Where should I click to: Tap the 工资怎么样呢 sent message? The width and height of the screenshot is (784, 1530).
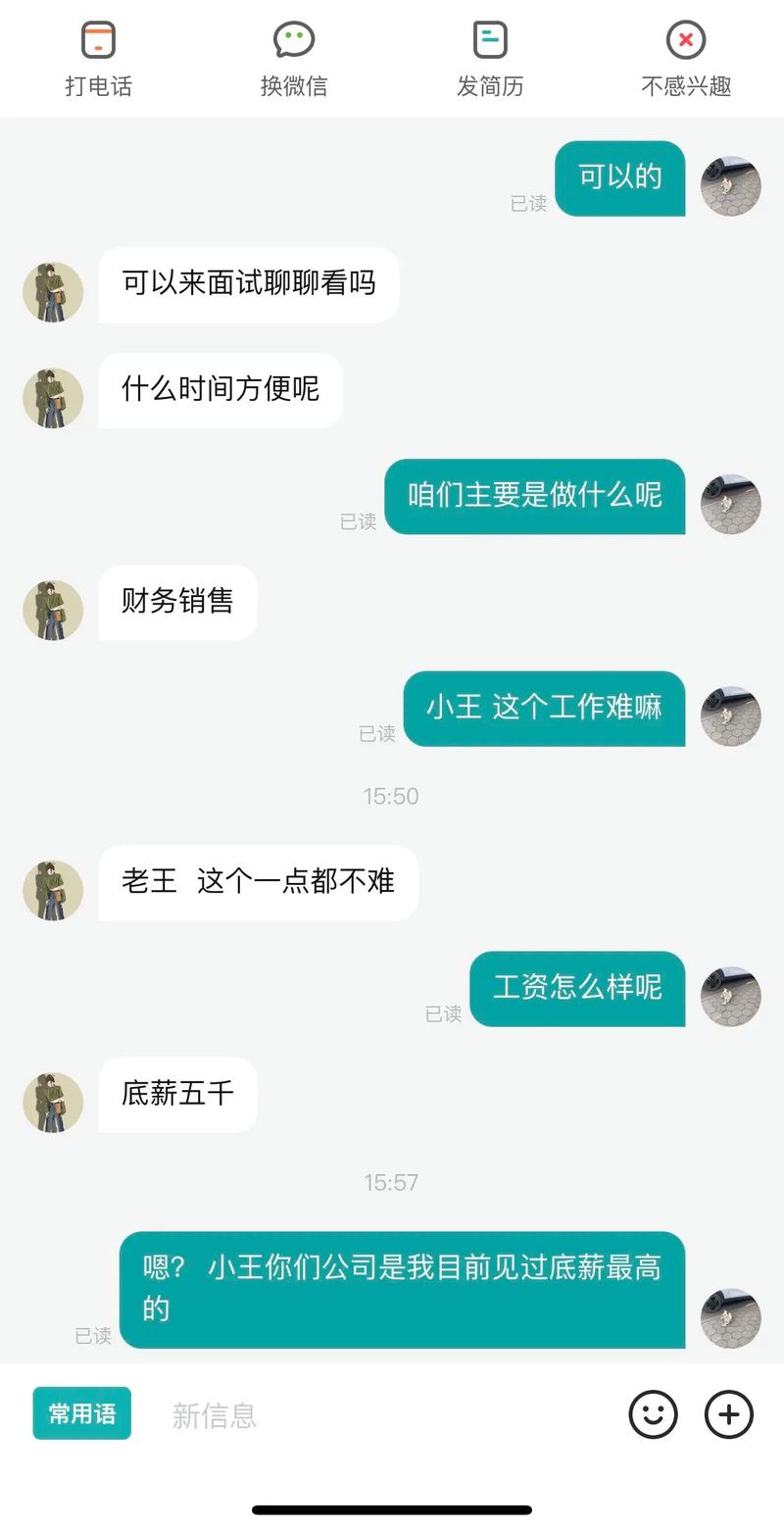pos(577,989)
